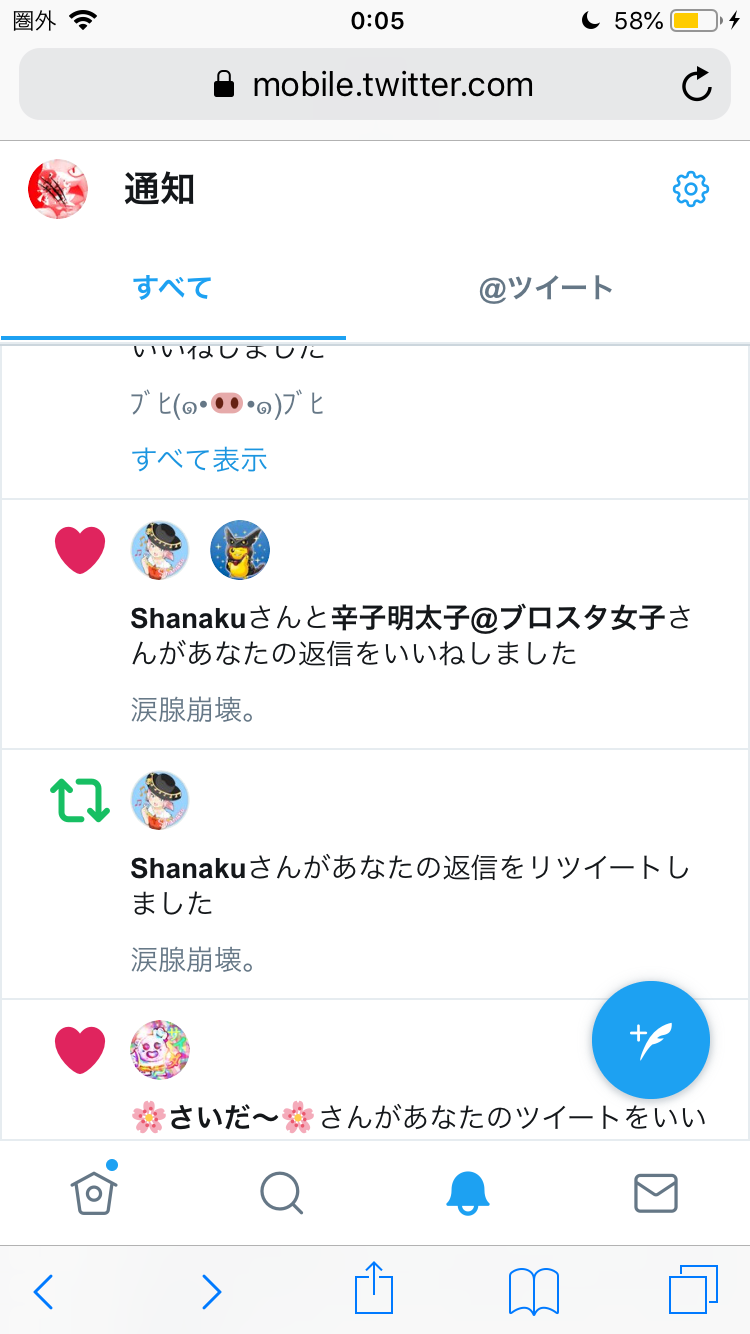The height and width of the screenshot is (1334, 750).
Task: Tap the すべて表示 link
Action: pos(199,458)
